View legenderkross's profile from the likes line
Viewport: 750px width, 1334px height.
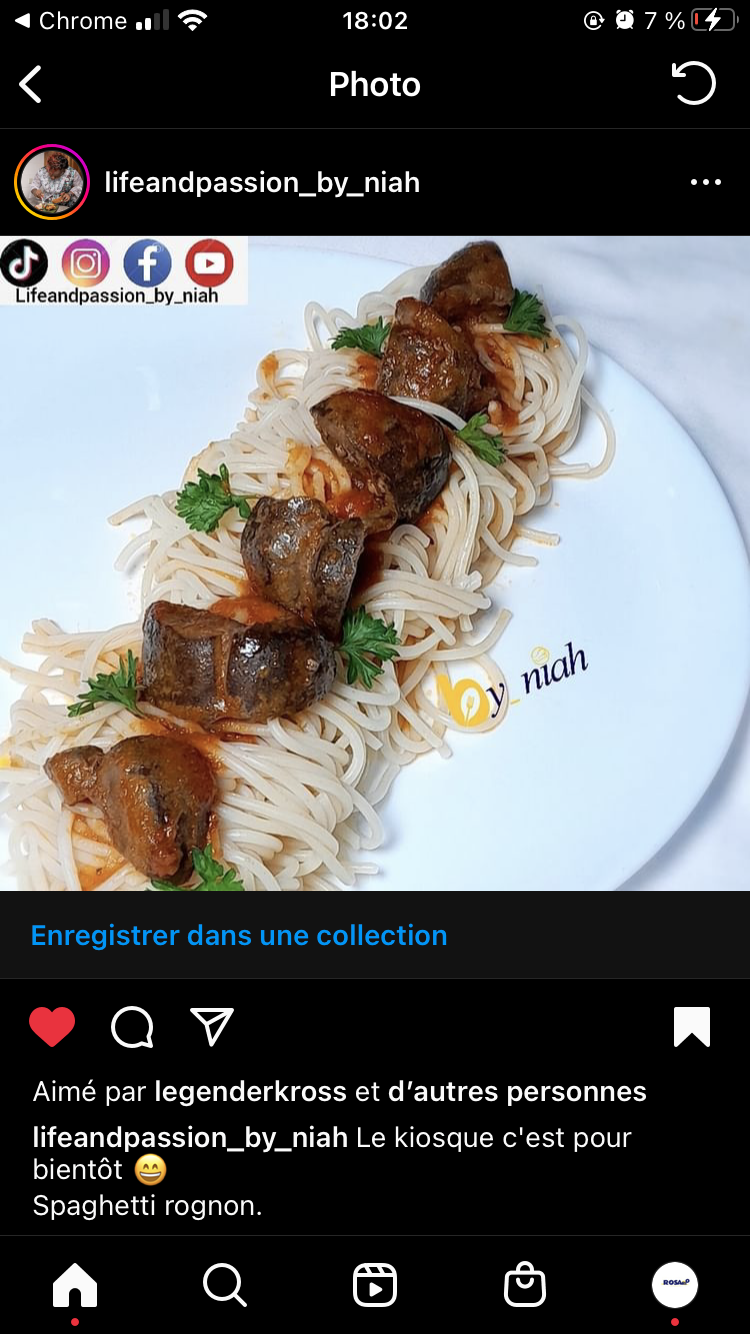click(x=251, y=1092)
